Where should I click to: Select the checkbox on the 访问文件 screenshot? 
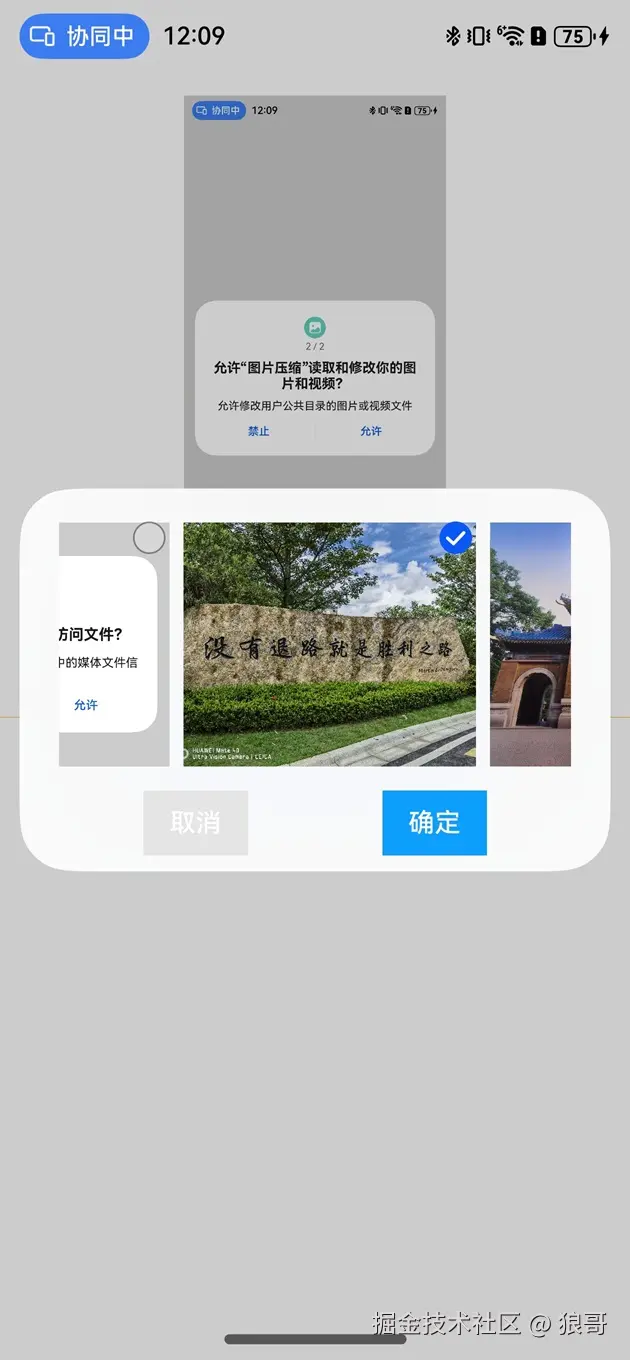149,539
